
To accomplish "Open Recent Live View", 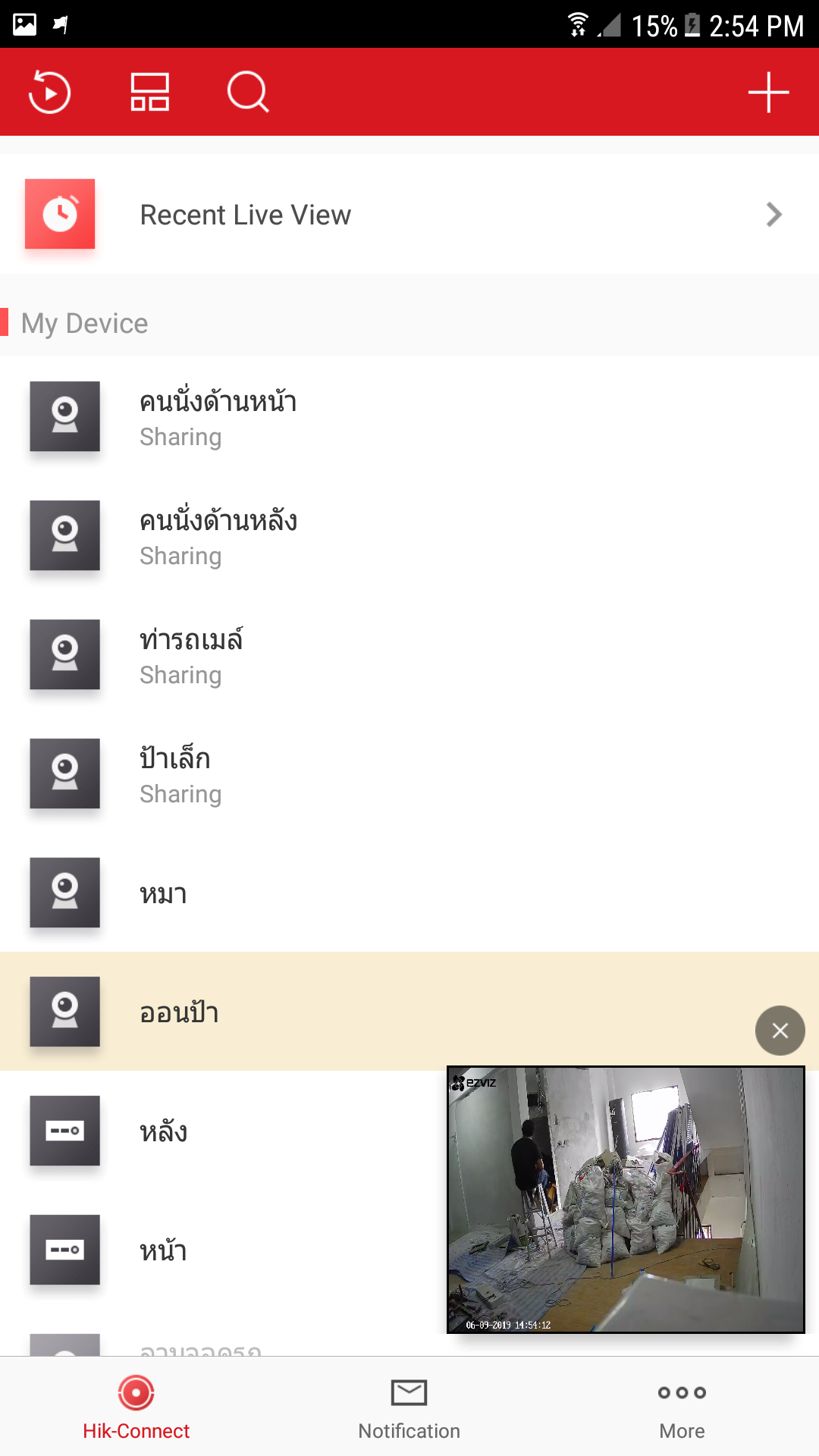I will [x=409, y=214].
